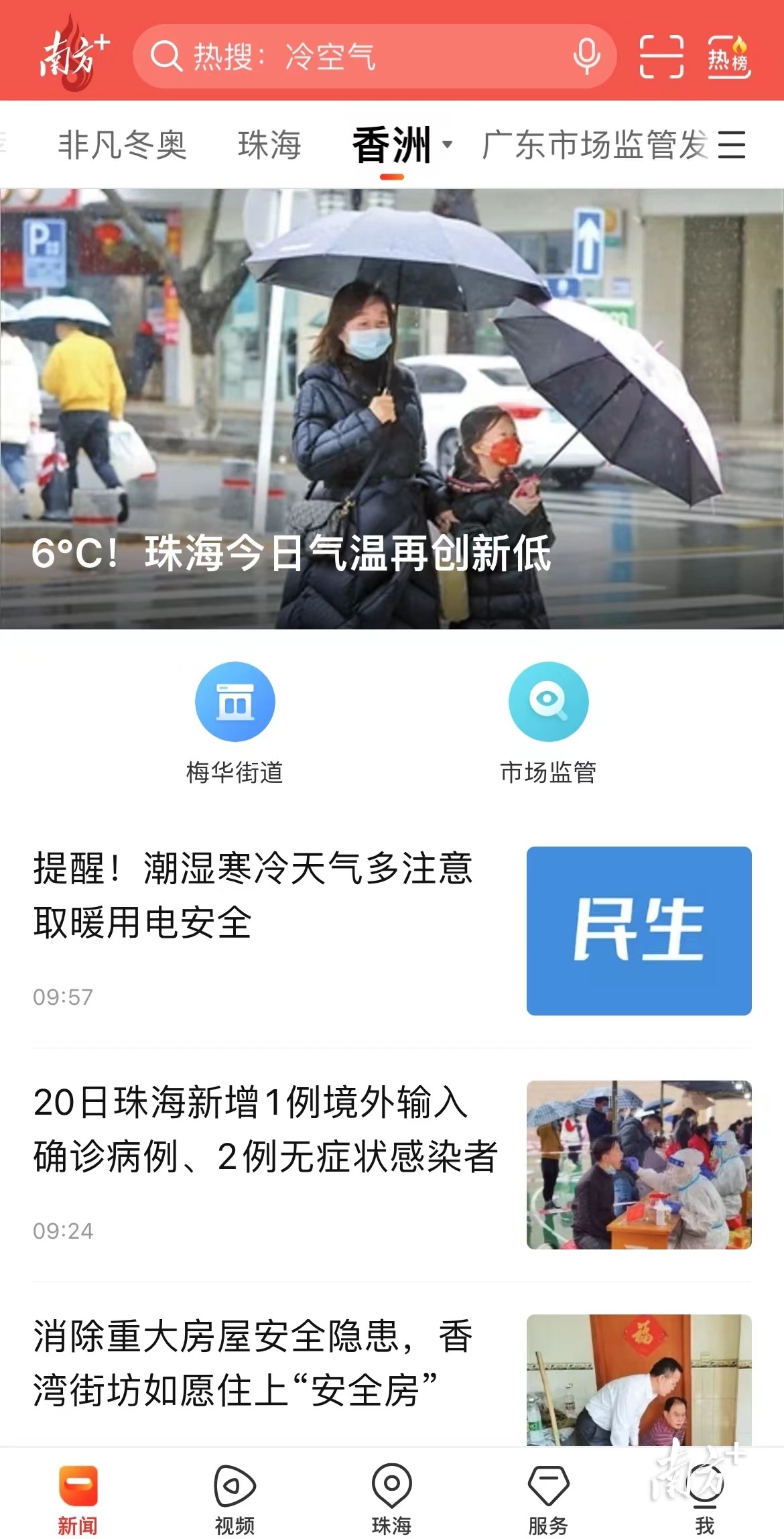Open the 6°C 珠海气温再创新低 banner
784x1539 pixels.
pyautogui.click(x=392, y=409)
